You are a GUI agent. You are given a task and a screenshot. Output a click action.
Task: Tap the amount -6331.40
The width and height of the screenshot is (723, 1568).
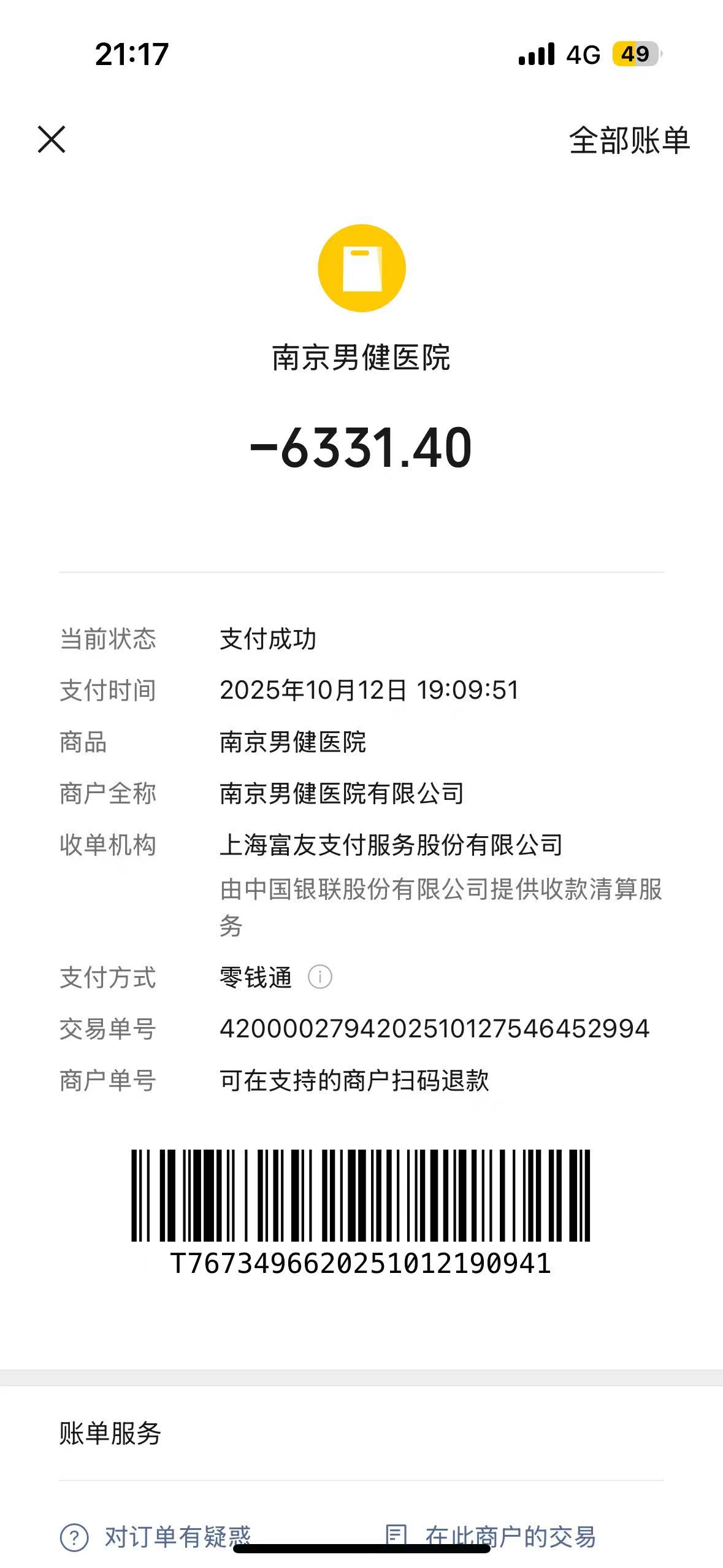(x=361, y=450)
